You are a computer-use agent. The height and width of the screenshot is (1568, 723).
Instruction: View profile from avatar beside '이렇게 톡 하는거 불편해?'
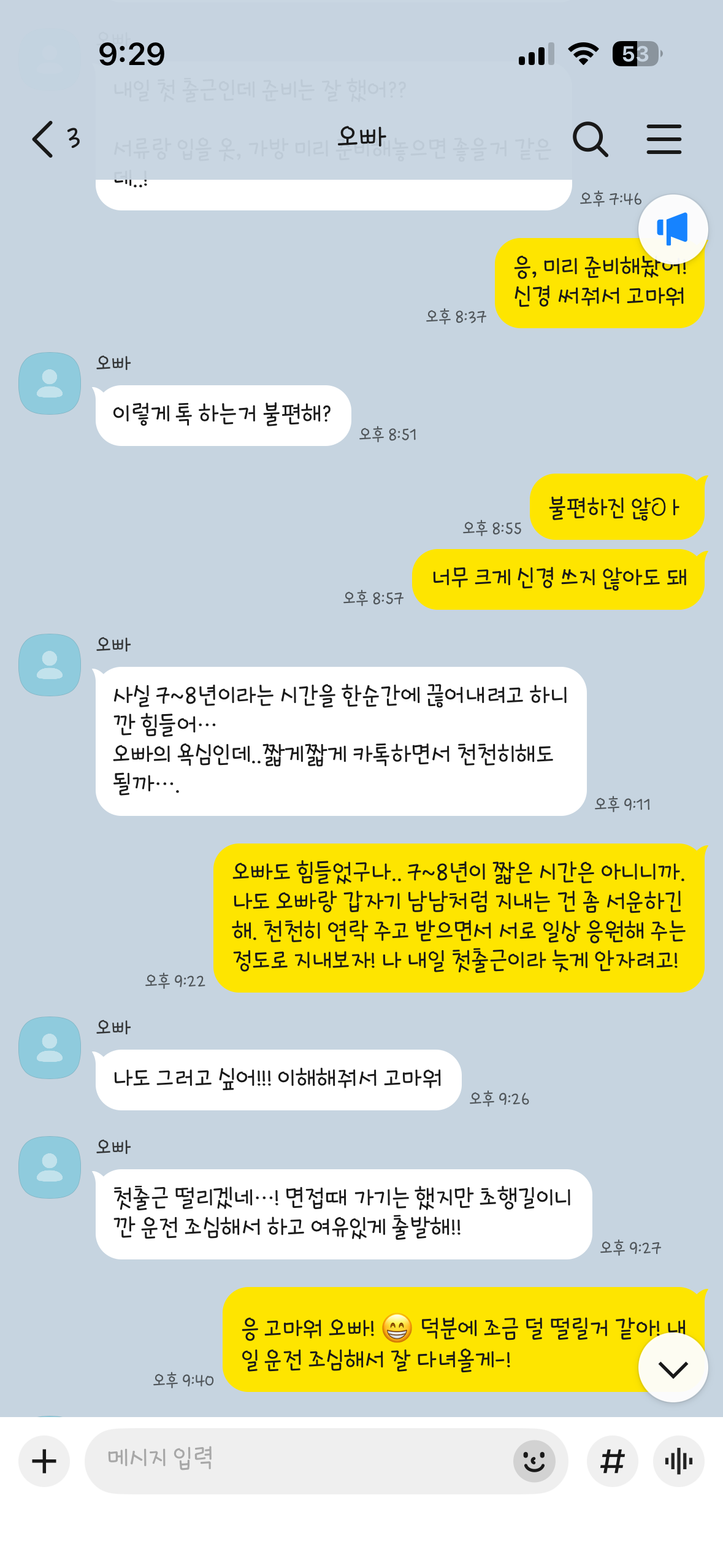coord(50,383)
